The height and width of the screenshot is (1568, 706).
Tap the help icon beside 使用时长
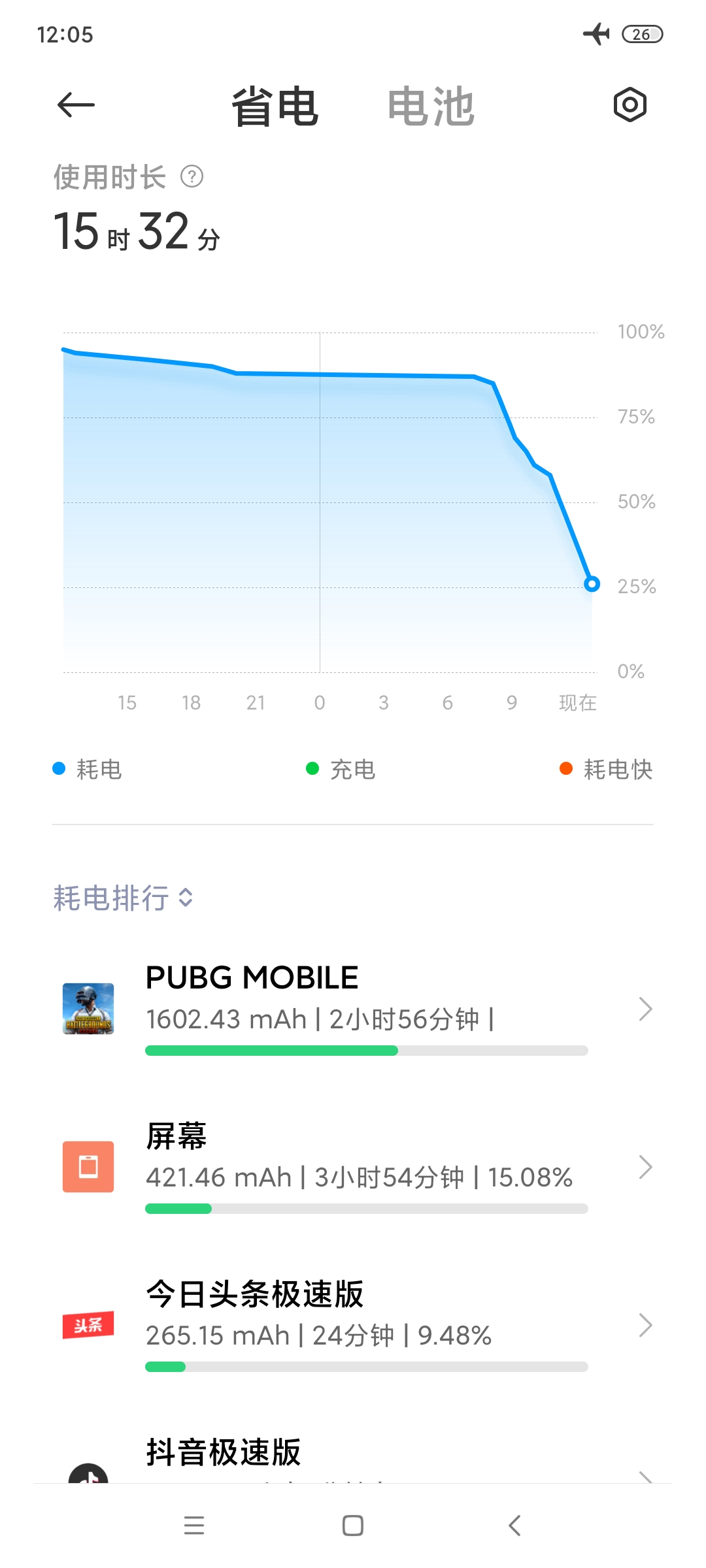pyautogui.click(x=192, y=176)
